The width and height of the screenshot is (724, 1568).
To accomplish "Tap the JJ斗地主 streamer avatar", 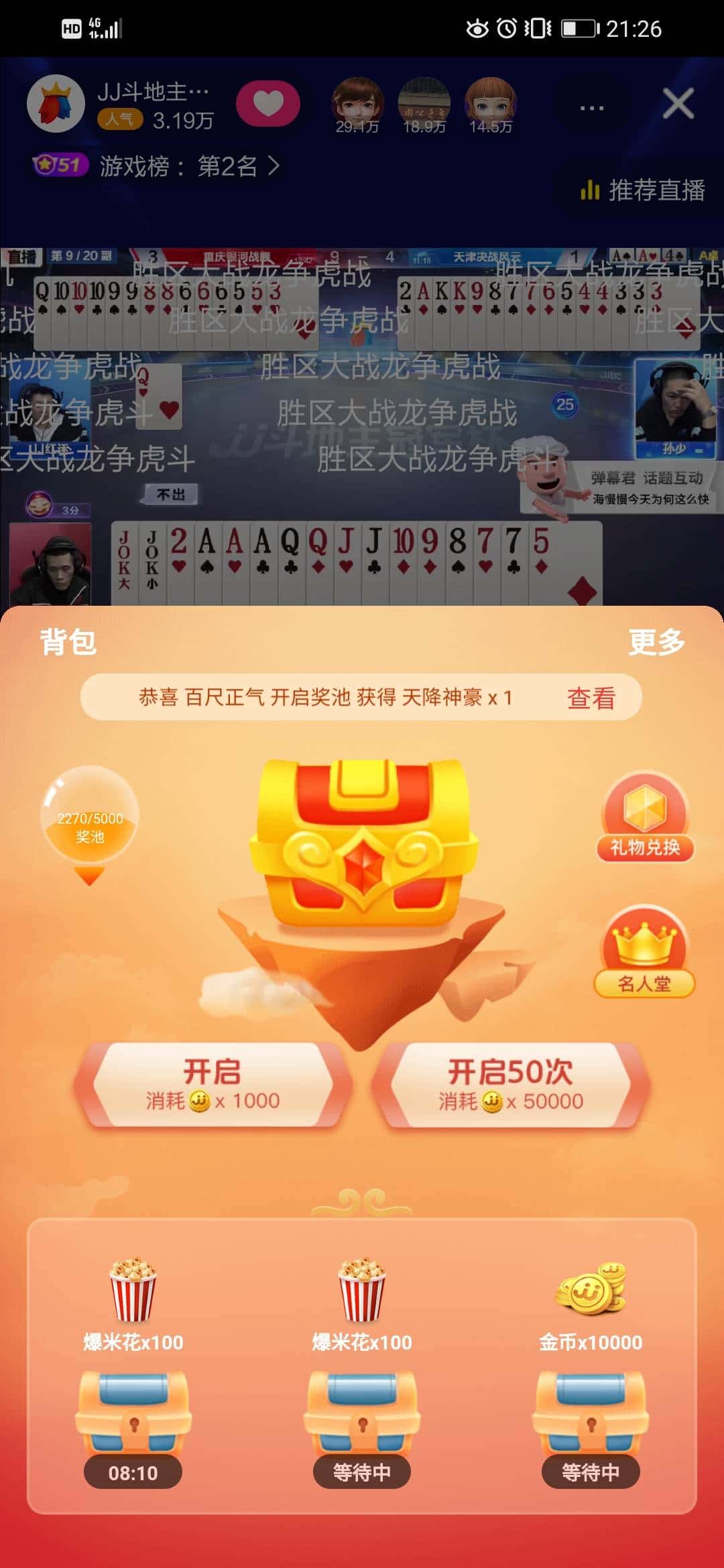I will (x=57, y=104).
